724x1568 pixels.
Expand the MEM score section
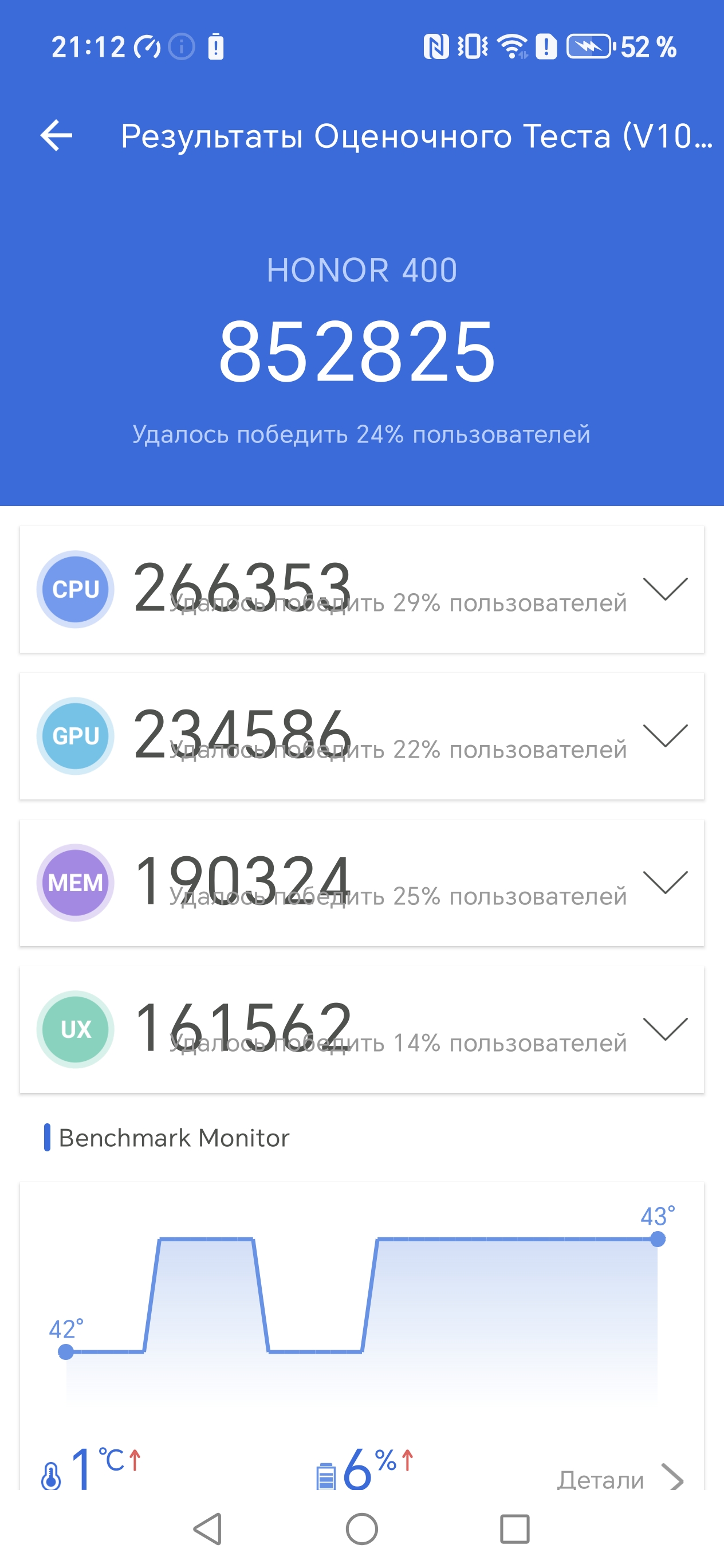pos(665,882)
